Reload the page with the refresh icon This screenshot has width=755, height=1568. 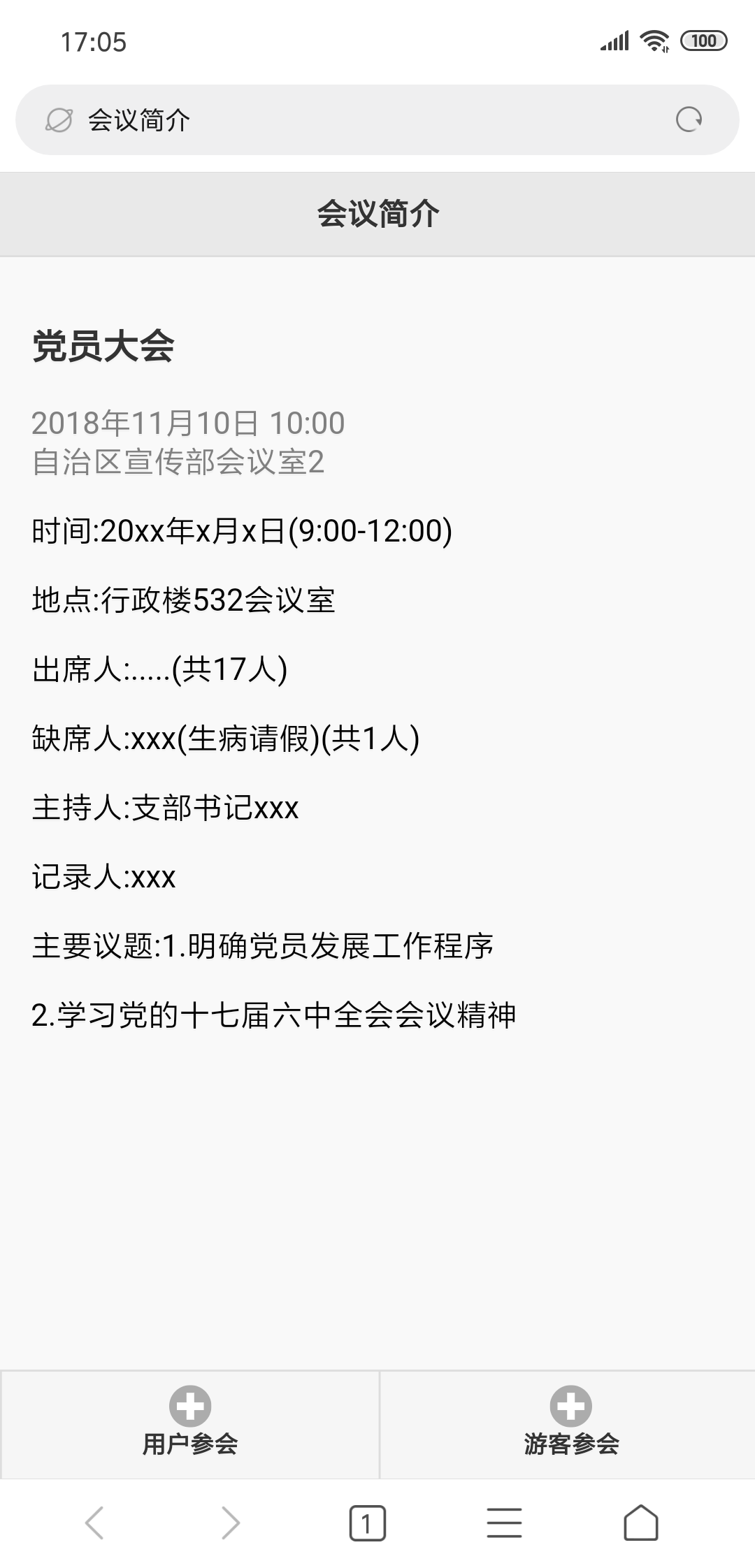[x=689, y=120]
